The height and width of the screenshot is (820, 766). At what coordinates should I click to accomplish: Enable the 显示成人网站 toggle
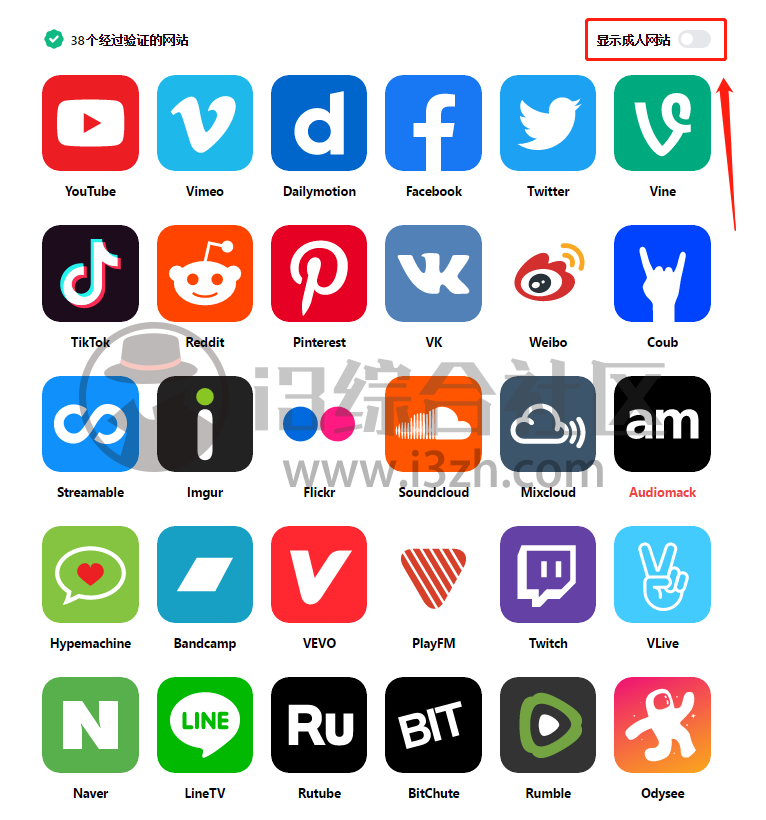(694, 40)
